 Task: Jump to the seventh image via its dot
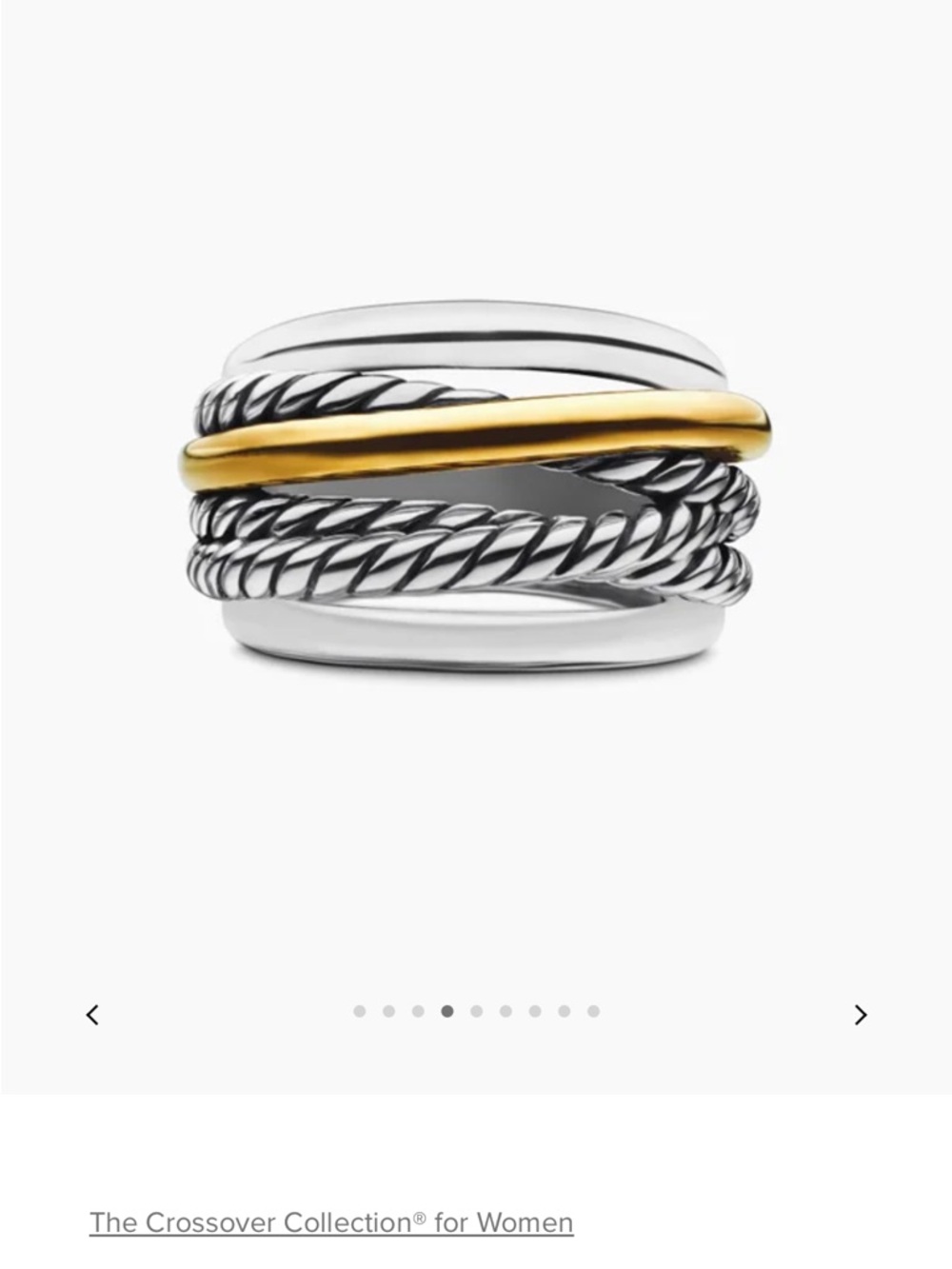click(535, 1013)
